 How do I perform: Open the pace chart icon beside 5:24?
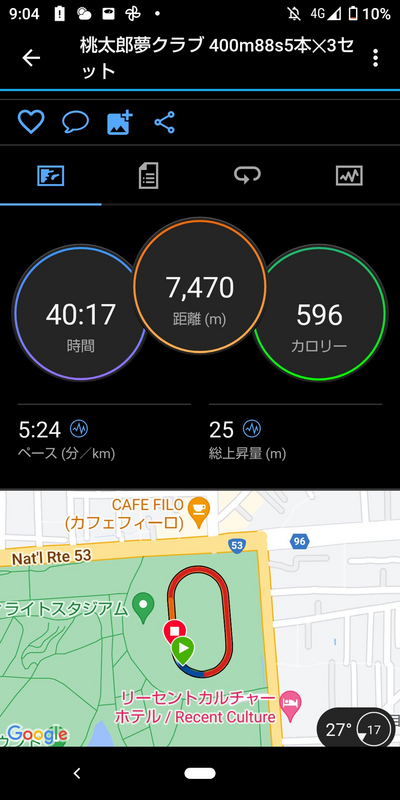coord(79,429)
